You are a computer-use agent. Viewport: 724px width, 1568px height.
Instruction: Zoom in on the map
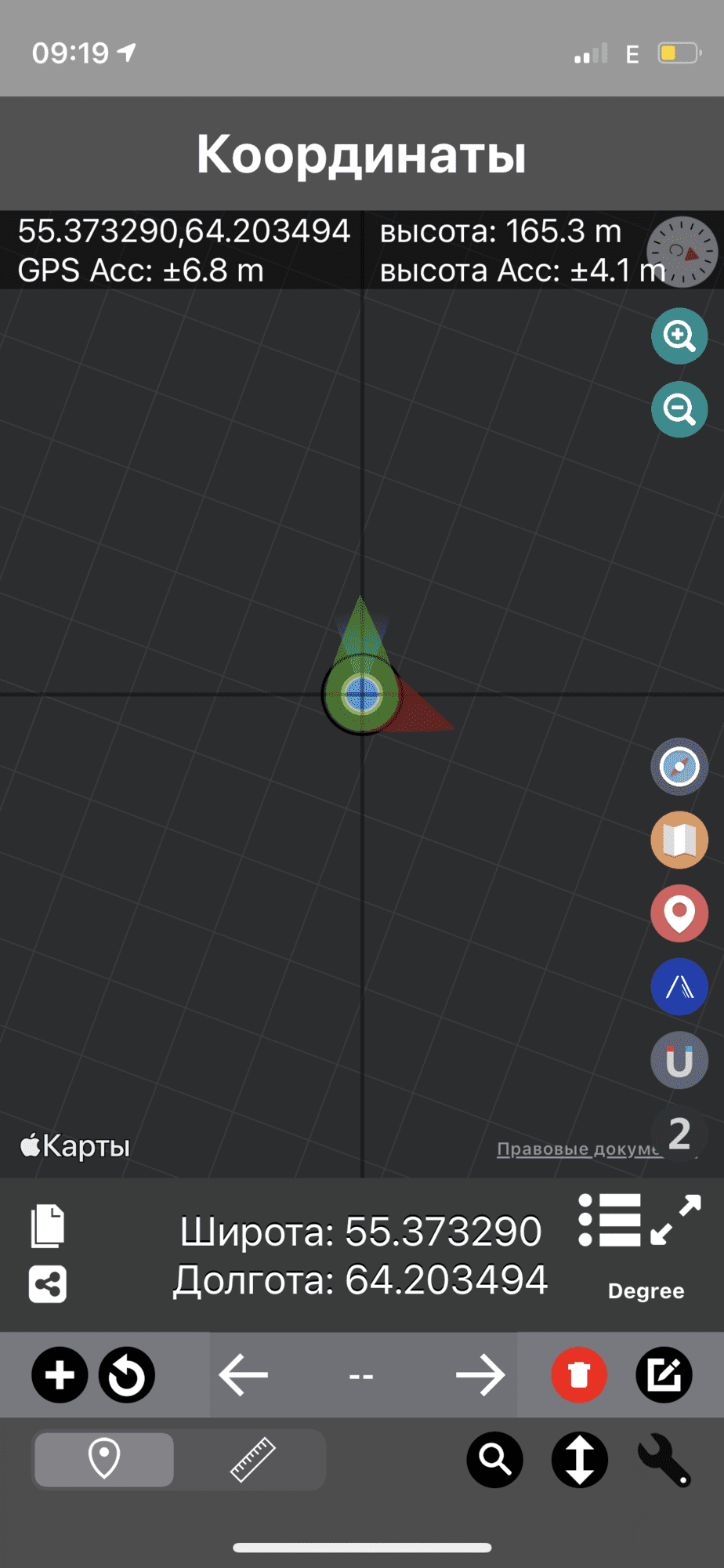point(679,336)
